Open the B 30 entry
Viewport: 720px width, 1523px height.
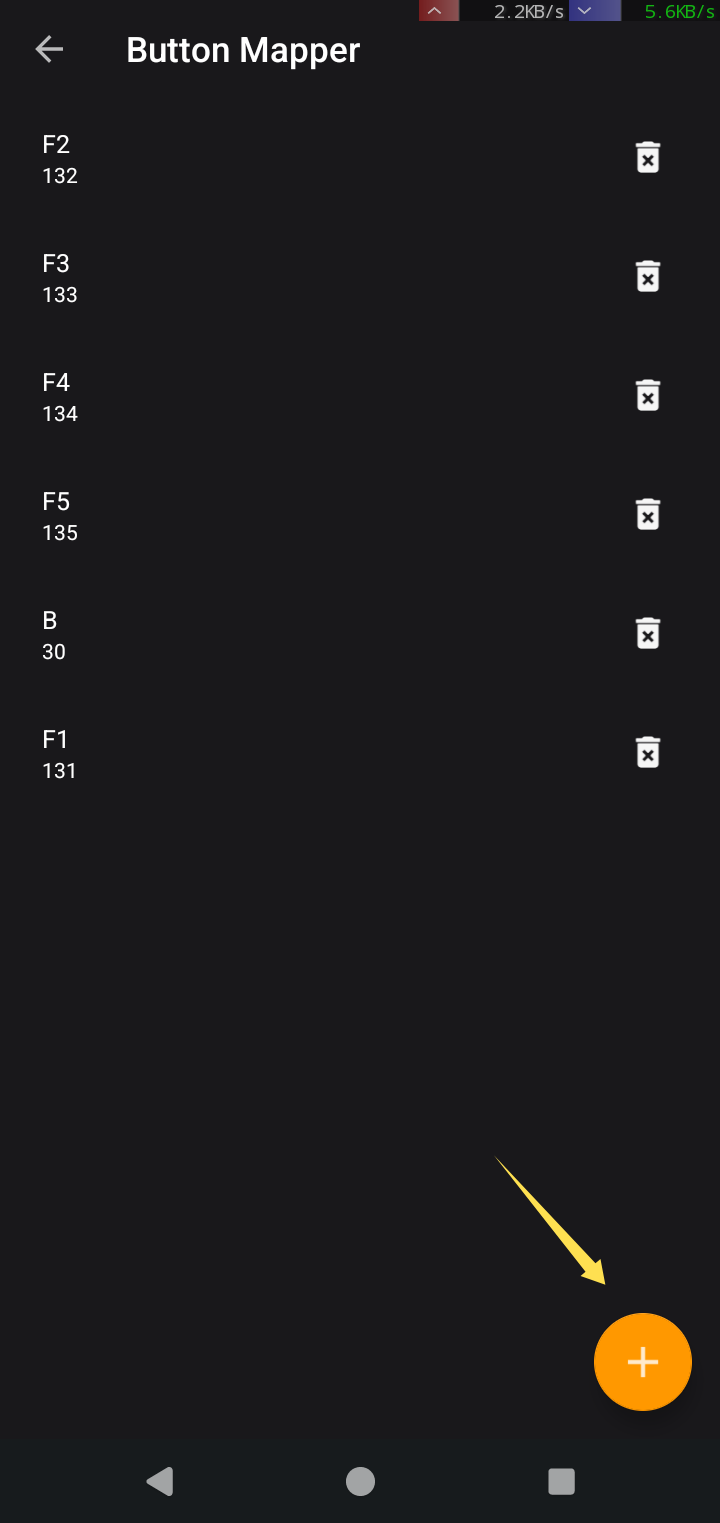click(300, 635)
